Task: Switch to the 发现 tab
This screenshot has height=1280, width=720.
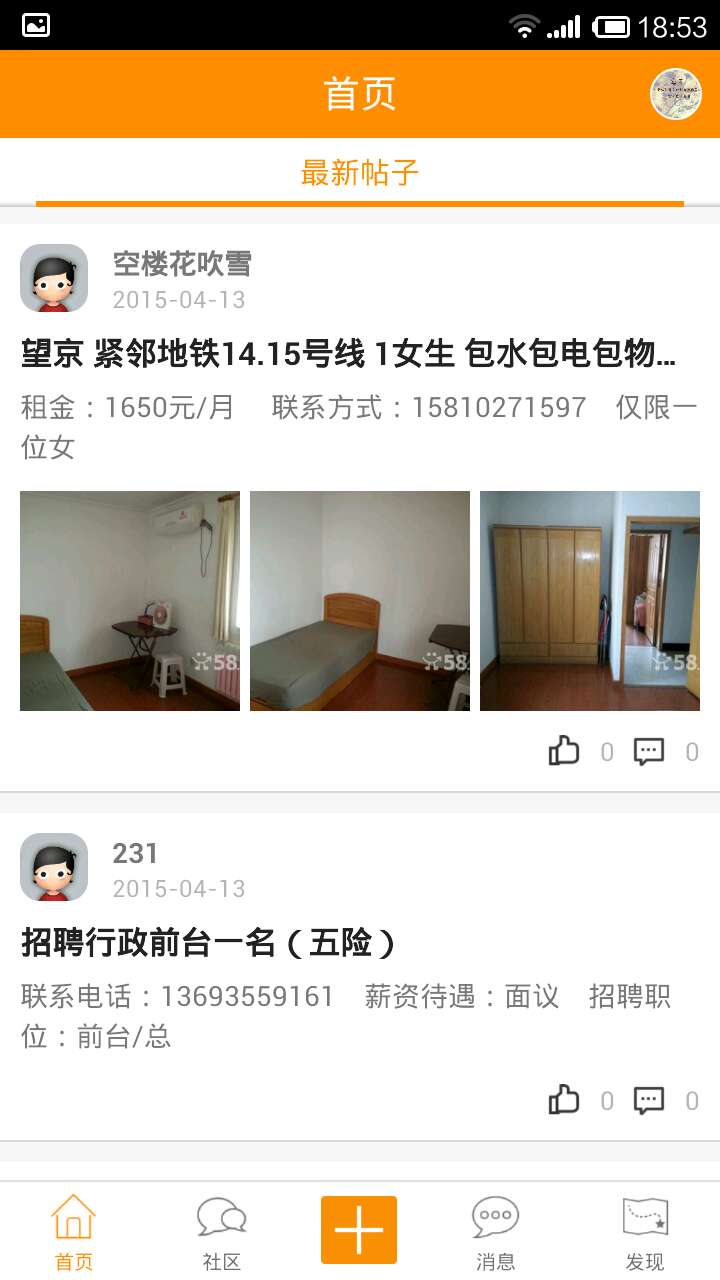Action: click(645, 1232)
